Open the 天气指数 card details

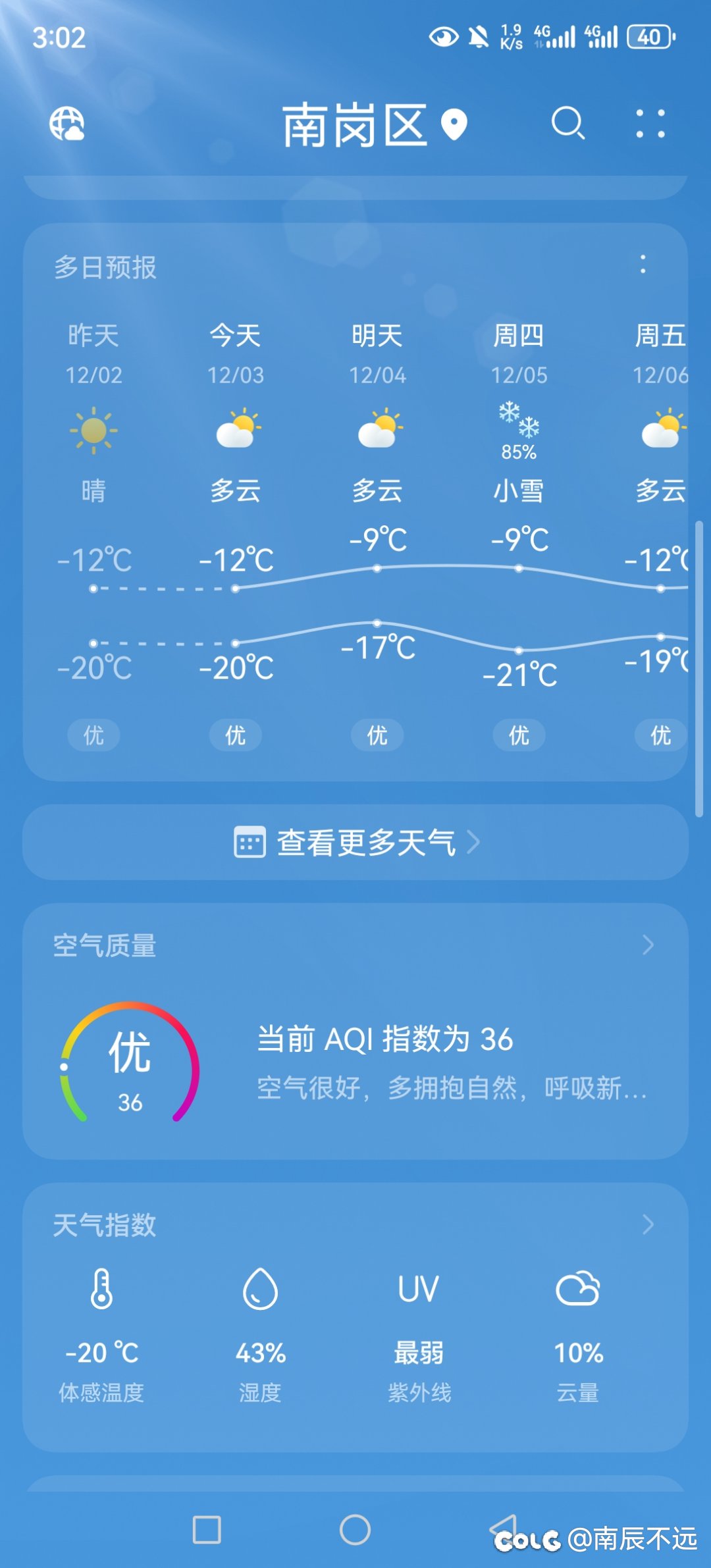point(355,1317)
